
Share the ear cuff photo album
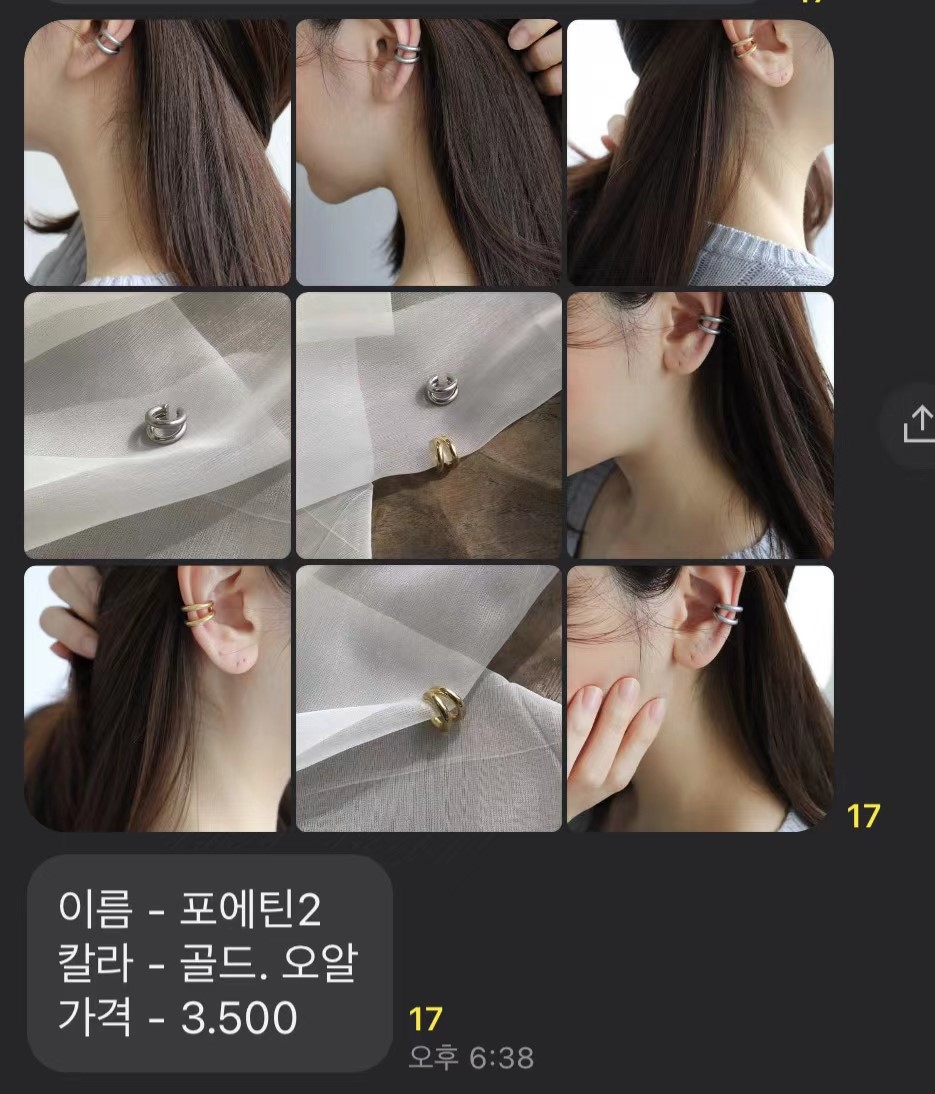[917, 426]
